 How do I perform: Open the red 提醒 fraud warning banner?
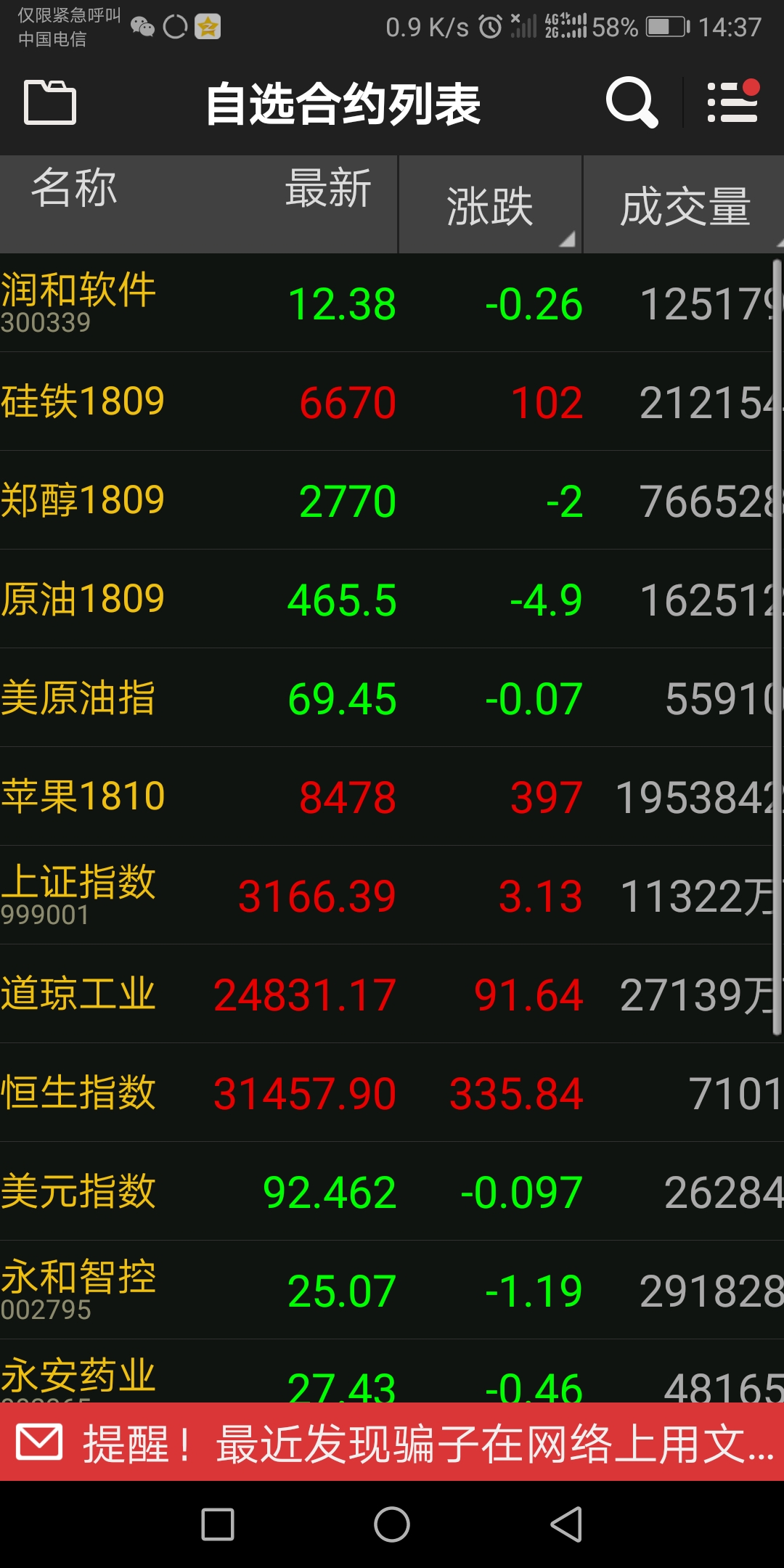tap(392, 1442)
